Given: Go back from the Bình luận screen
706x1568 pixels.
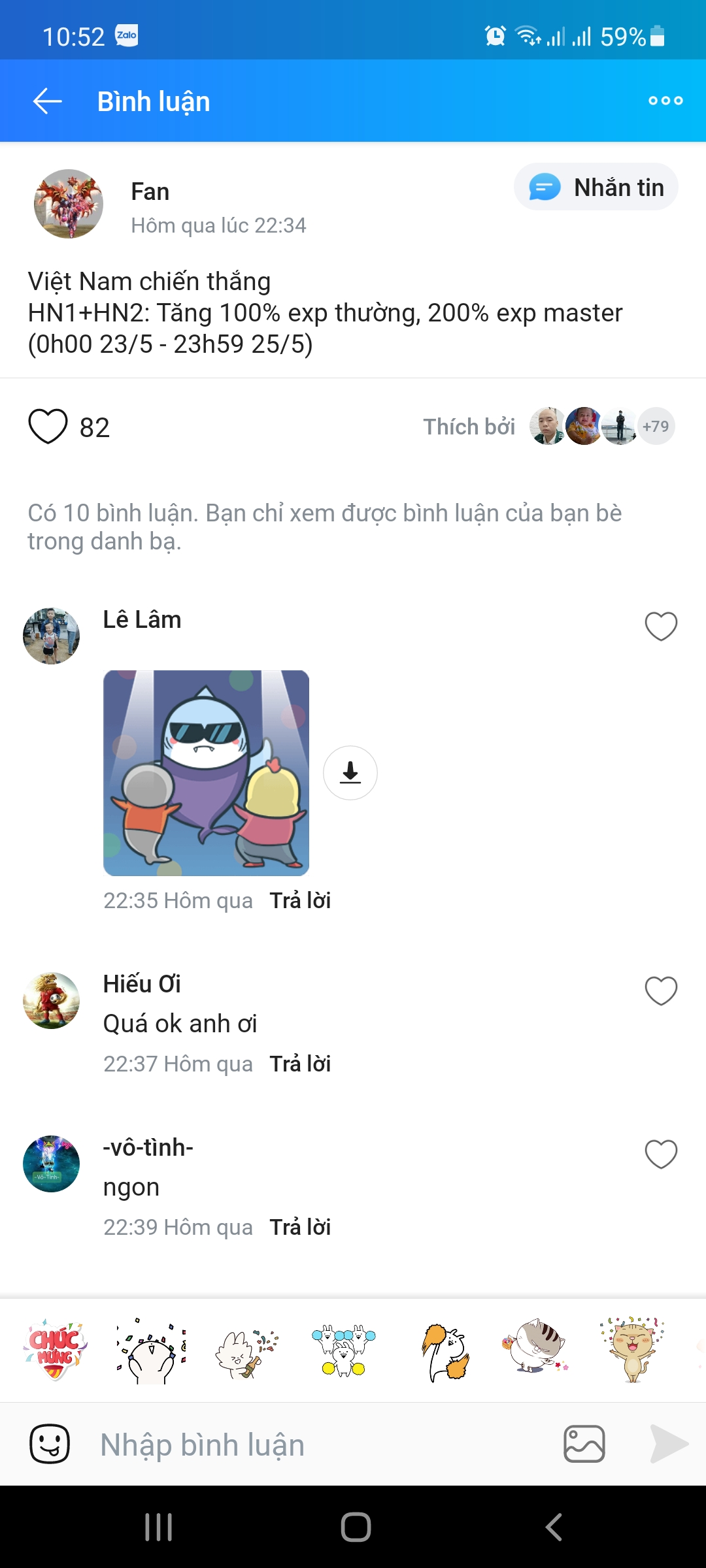Looking at the screenshot, I should (x=47, y=101).
